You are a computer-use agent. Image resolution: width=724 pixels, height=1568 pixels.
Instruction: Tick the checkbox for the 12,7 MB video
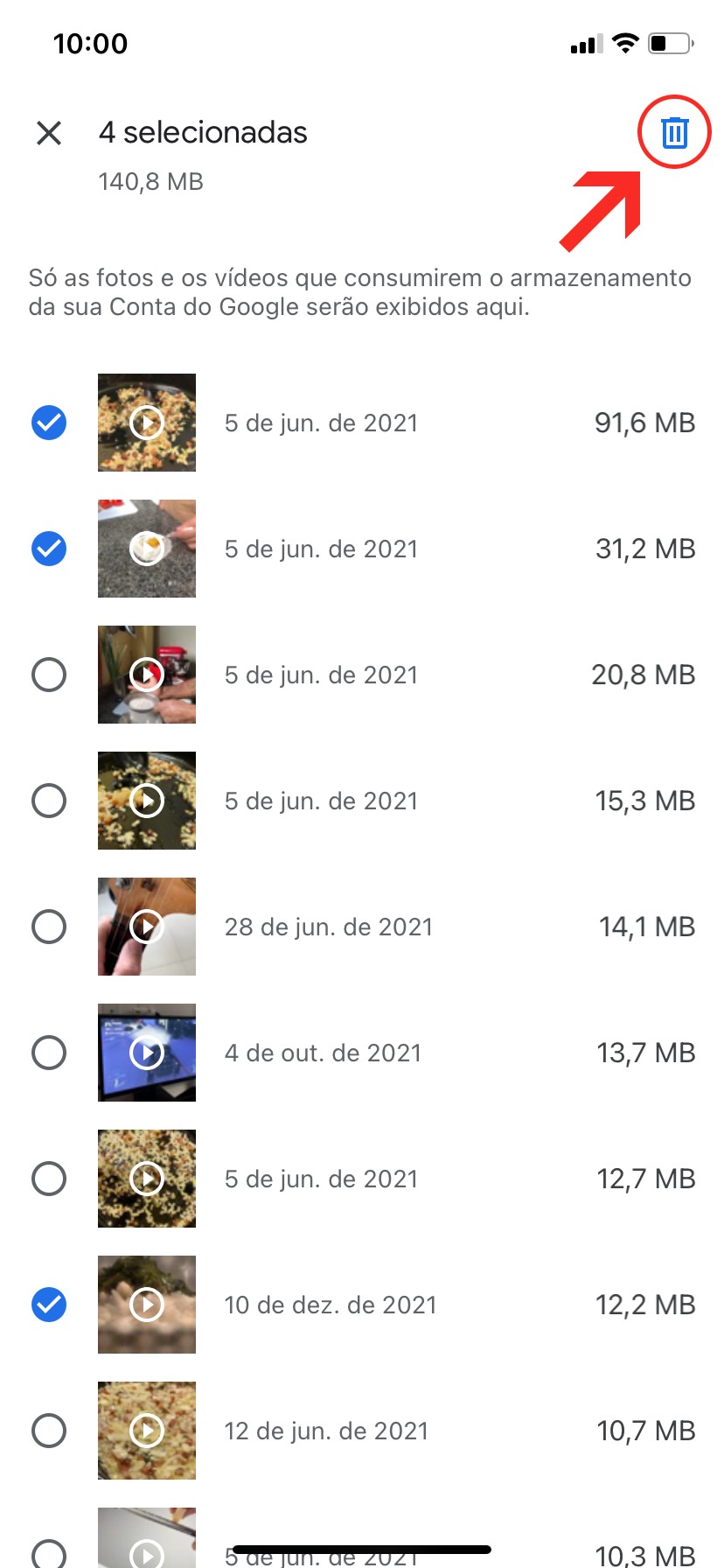tap(49, 1179)
